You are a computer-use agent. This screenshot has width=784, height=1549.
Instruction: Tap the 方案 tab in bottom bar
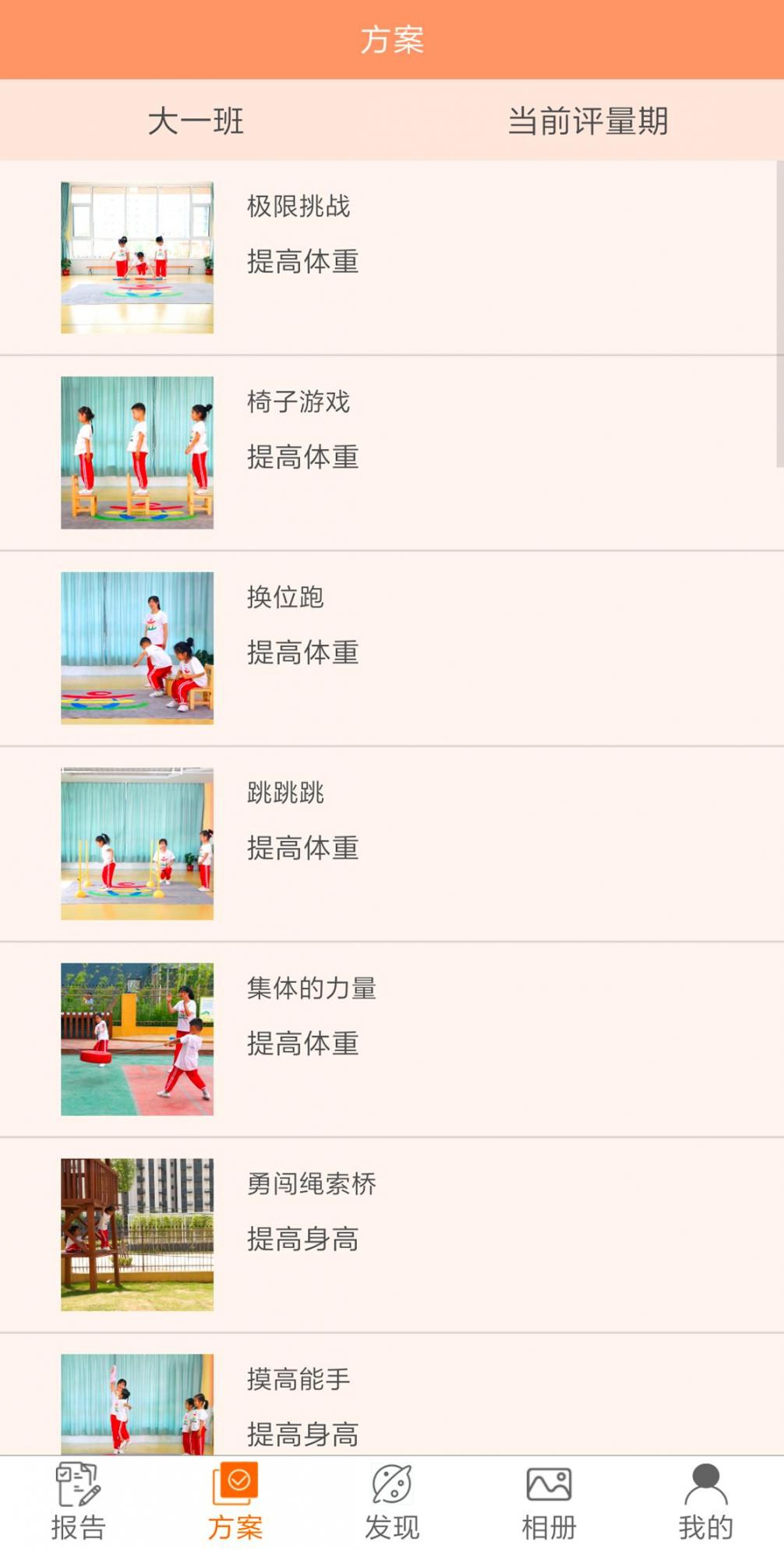click(x=235, y=1501)
